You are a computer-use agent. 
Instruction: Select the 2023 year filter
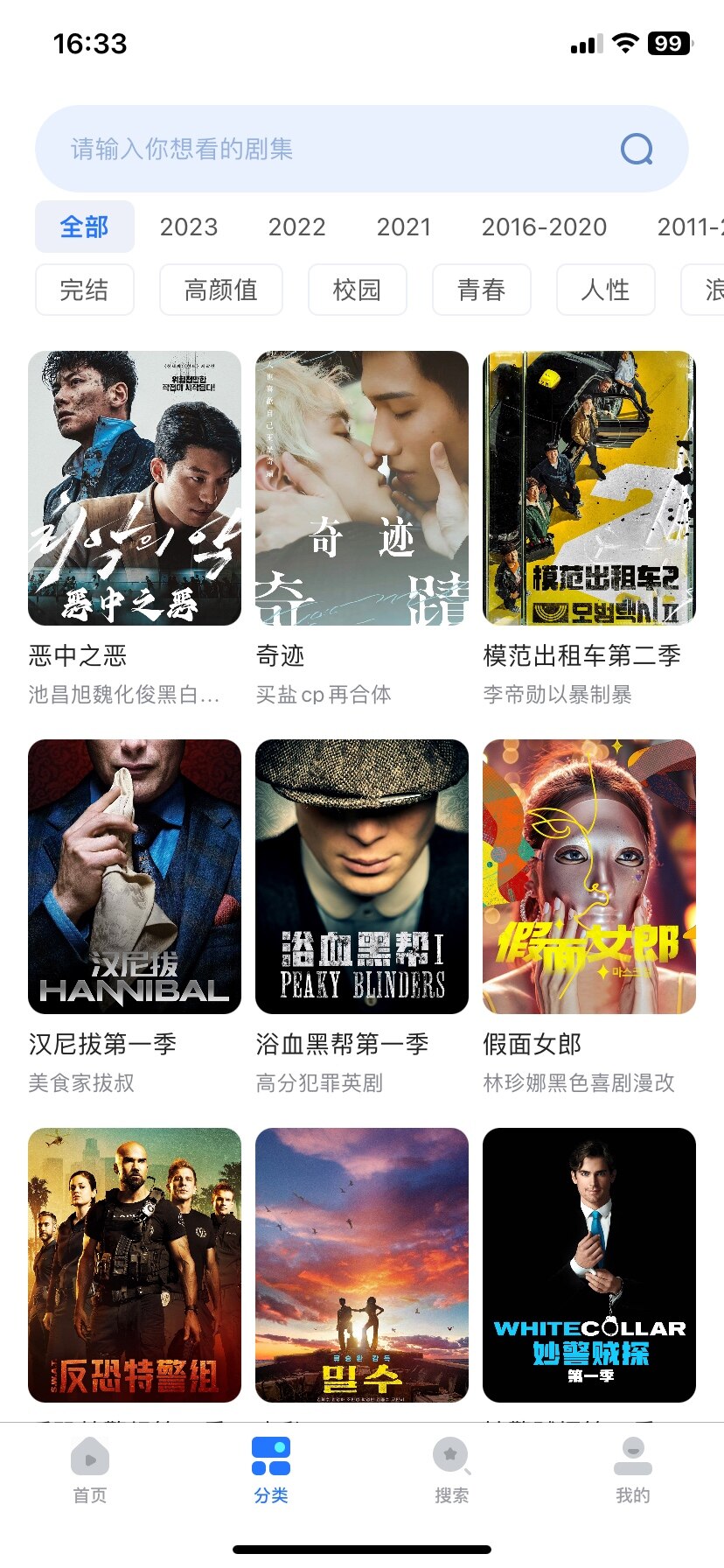point(189,227)
